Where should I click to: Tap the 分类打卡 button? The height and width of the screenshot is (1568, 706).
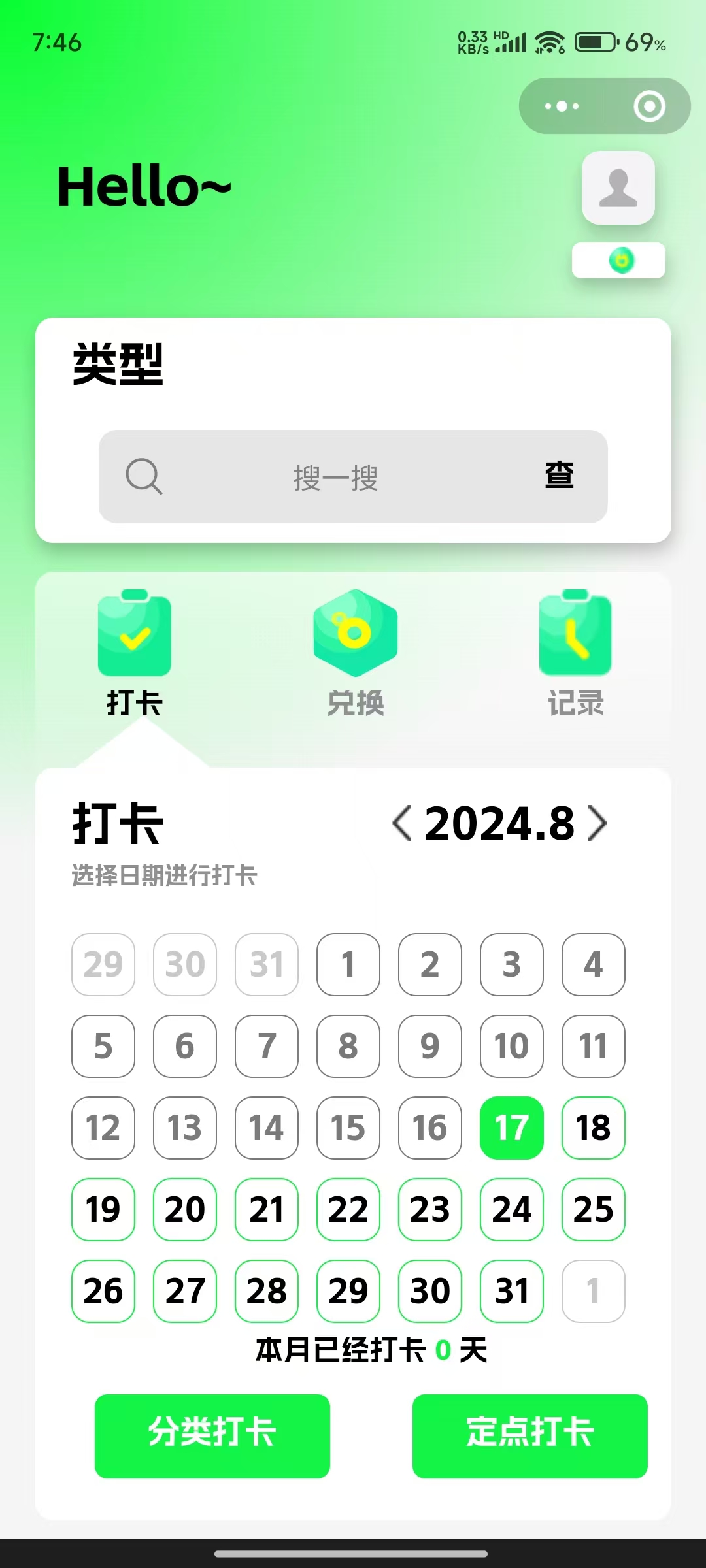(212, 1436)
